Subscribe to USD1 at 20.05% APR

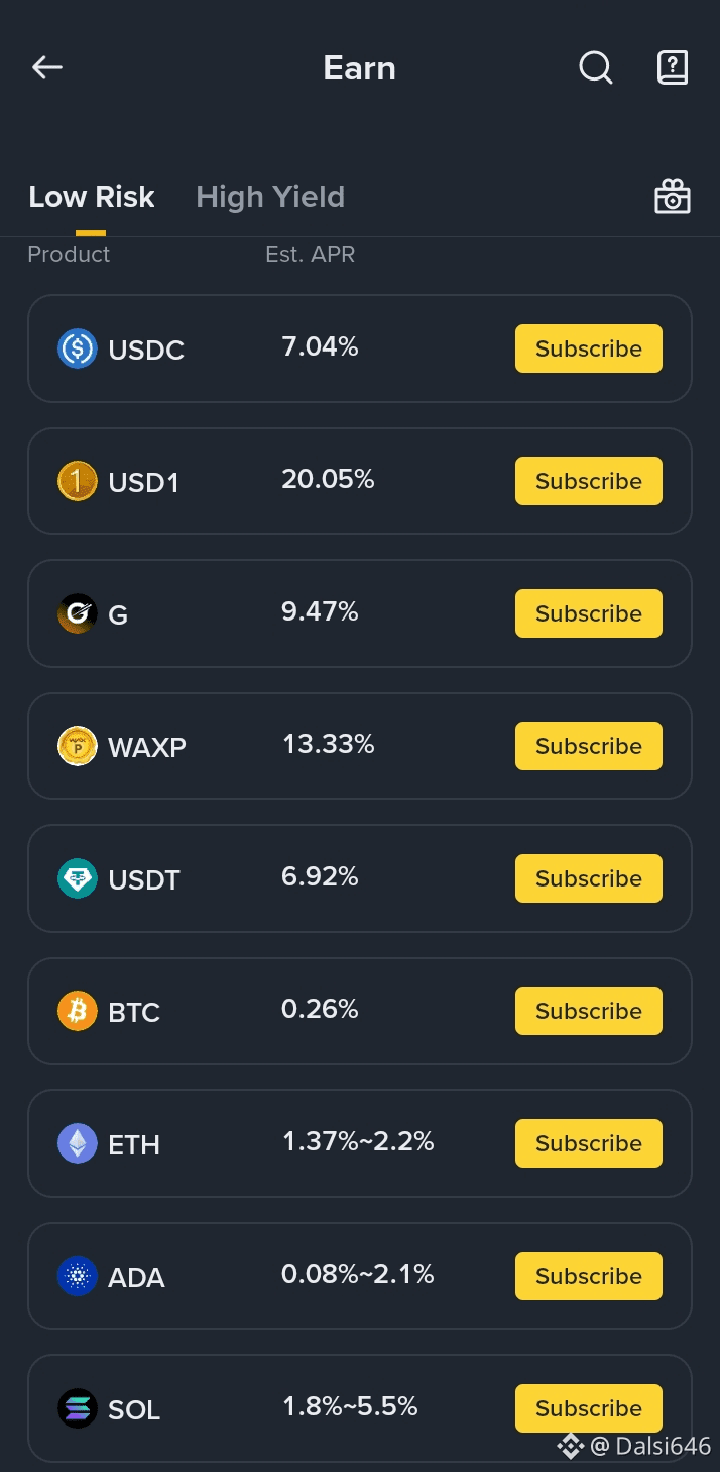[588, 481]
